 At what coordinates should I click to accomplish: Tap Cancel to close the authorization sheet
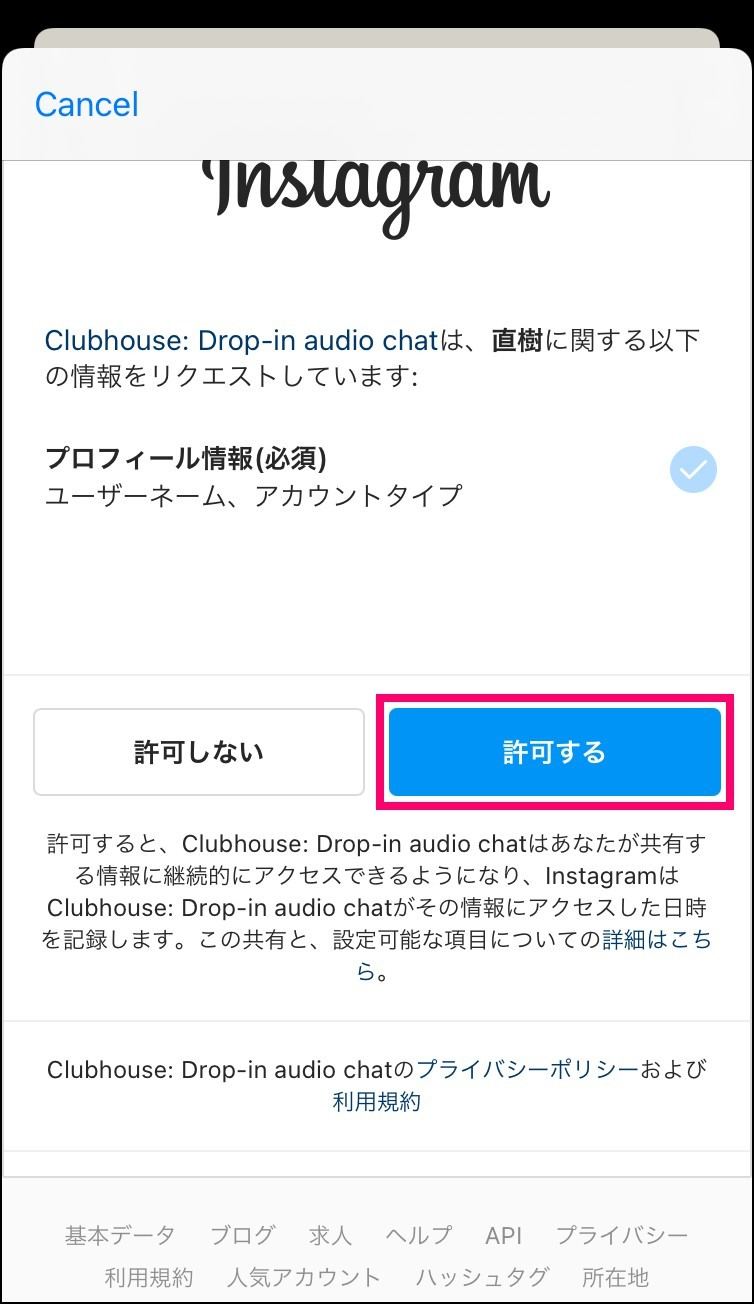point(87,104)
